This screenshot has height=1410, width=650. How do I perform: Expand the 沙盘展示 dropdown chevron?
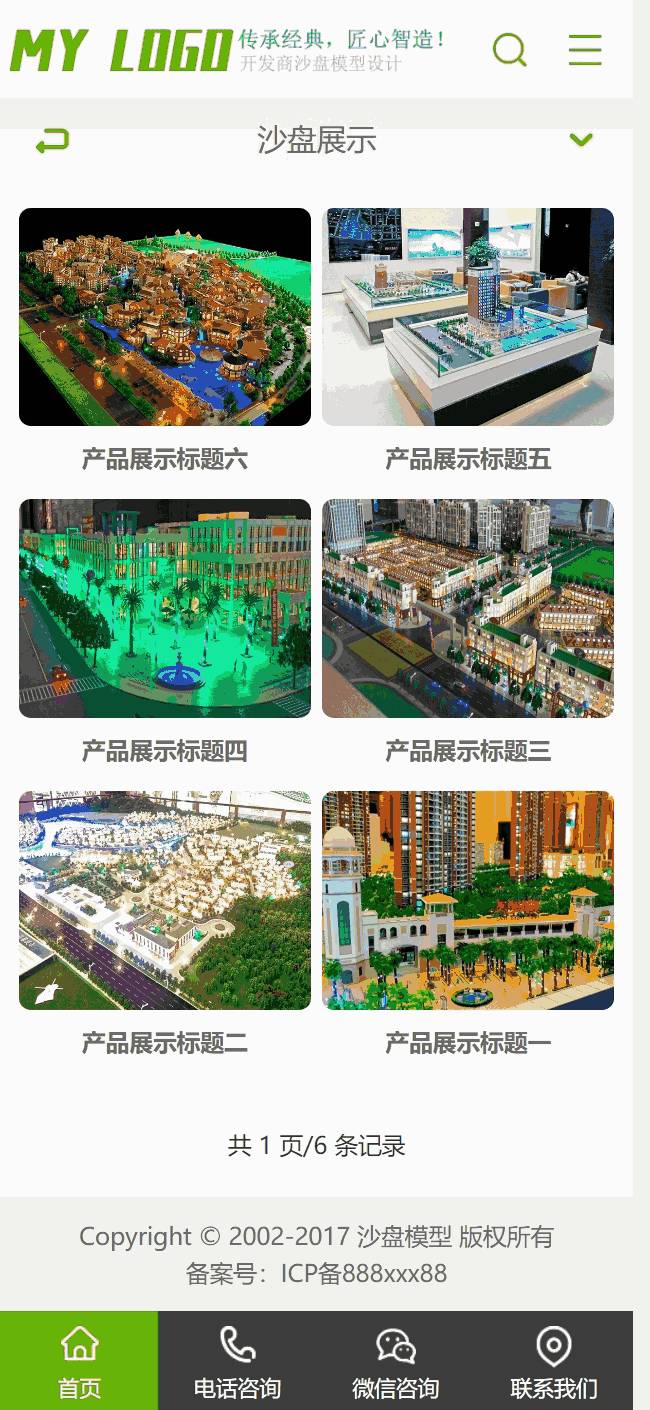coord(581,140)
